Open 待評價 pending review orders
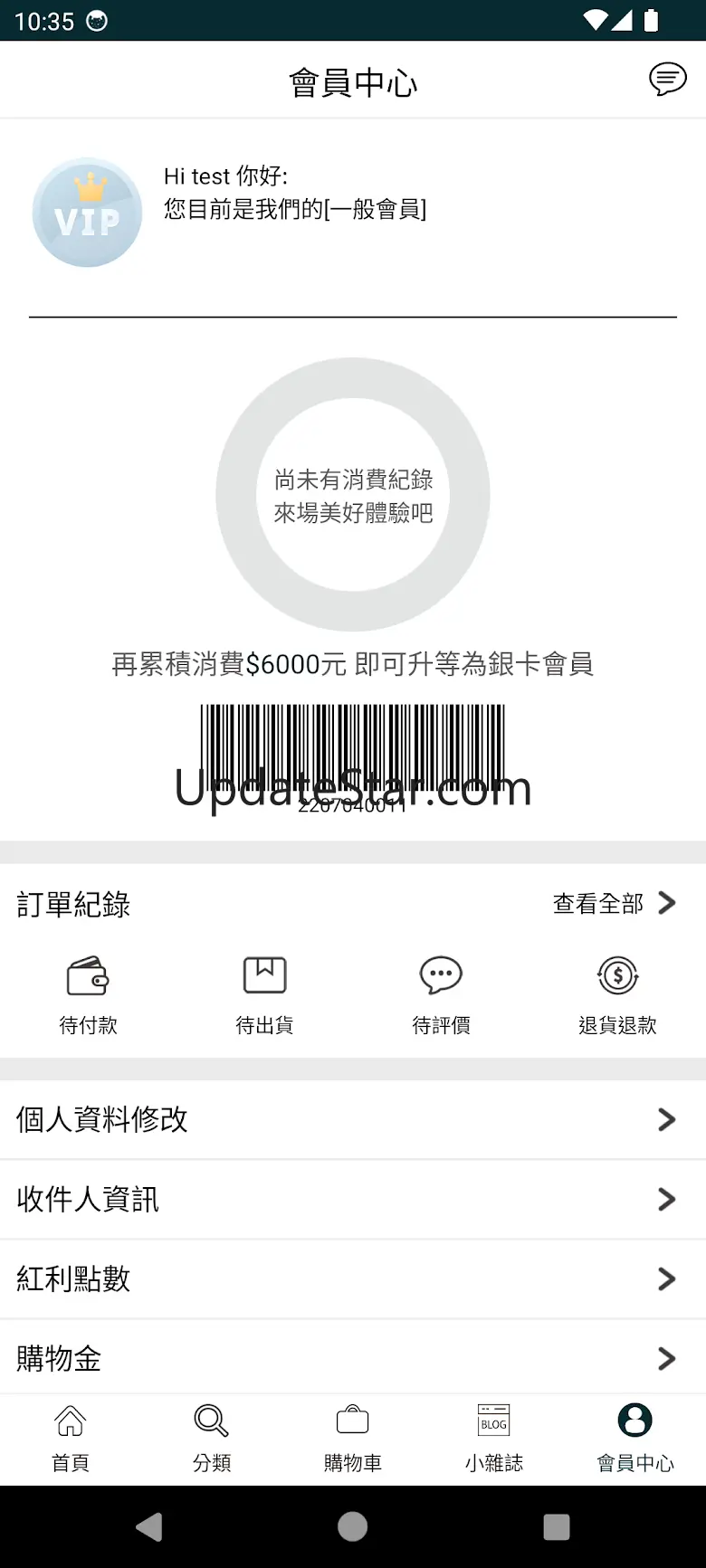This screenshot has width=706, height=1568. click(441, 994)
